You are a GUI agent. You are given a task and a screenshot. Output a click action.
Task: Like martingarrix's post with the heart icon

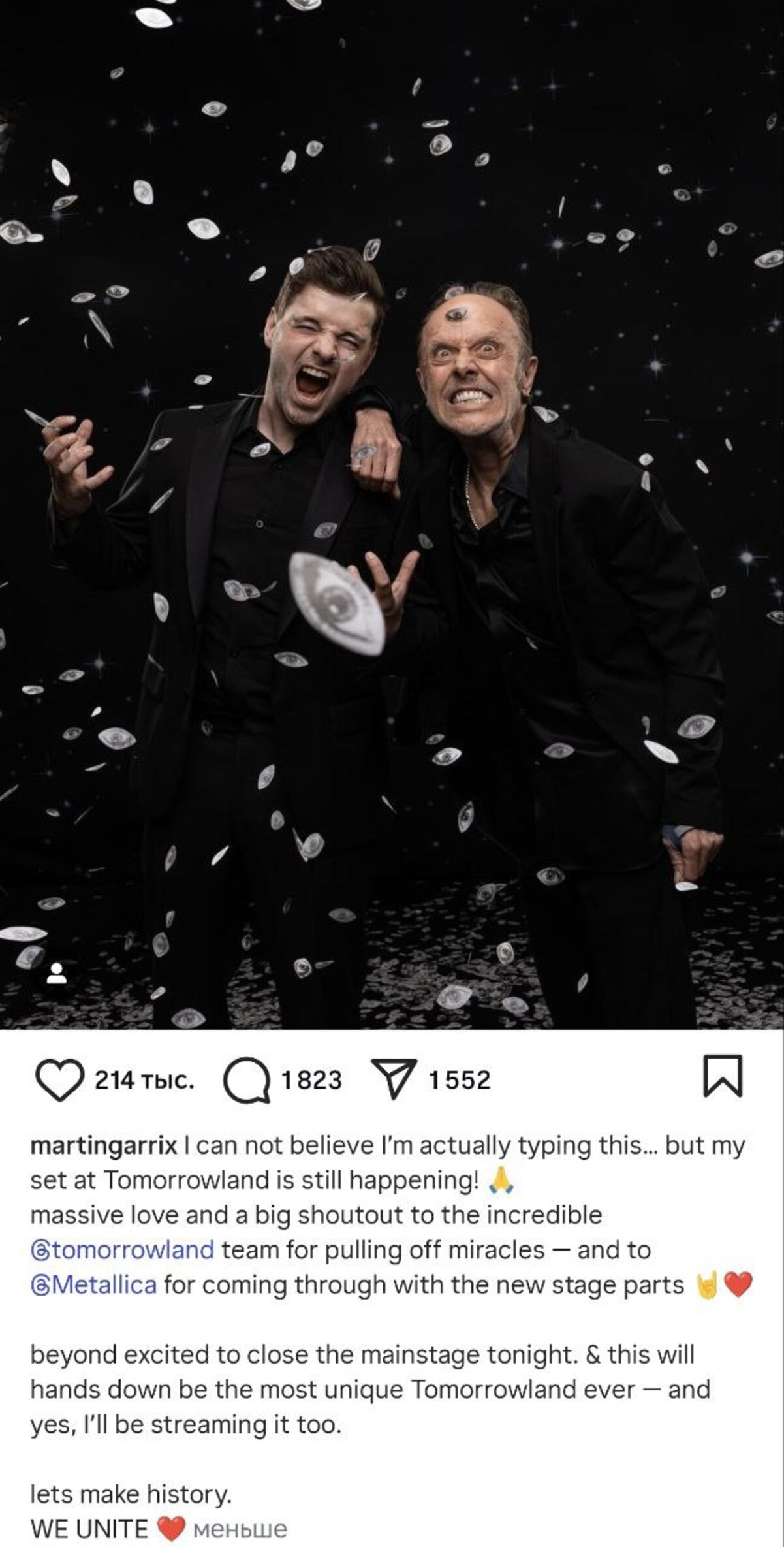pos(59,1080)
